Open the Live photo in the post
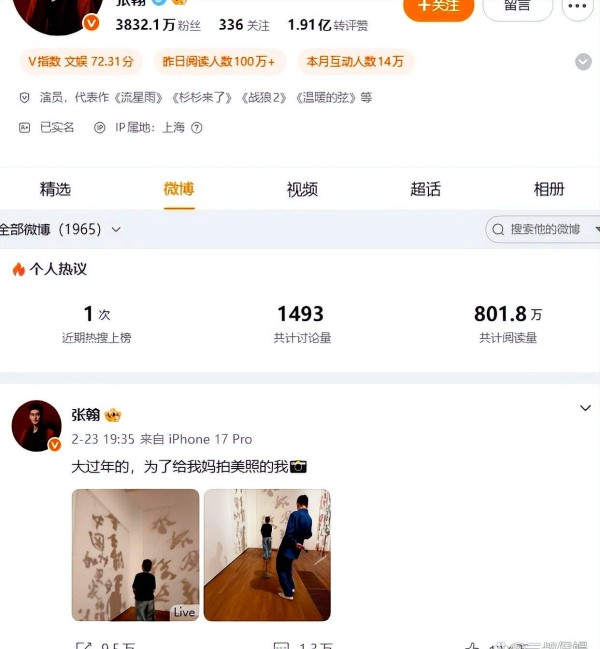Image resolution: width=600 pixels, height=649 pixels. click(x=135, y=555)
